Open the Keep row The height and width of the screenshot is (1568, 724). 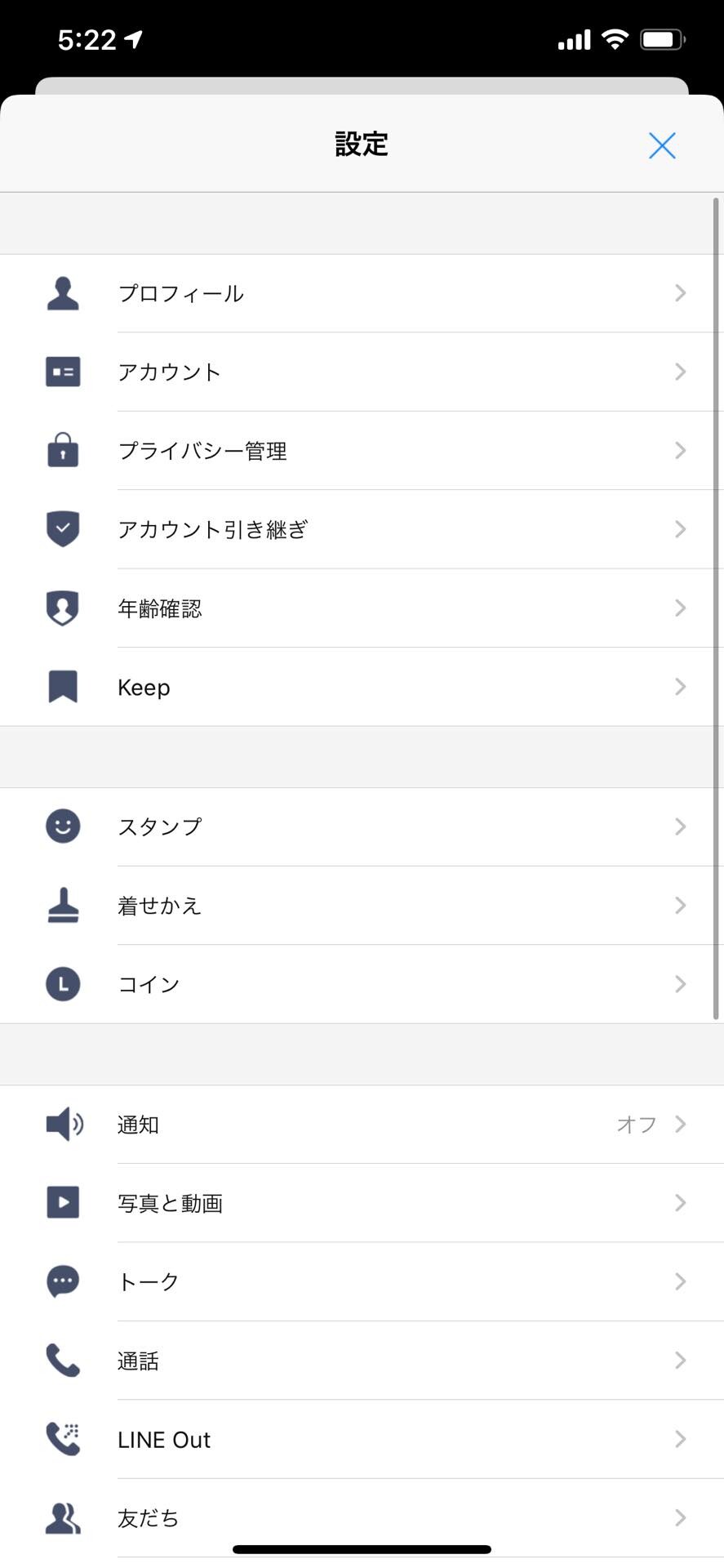pyautogui.click(x=362, y=687)
